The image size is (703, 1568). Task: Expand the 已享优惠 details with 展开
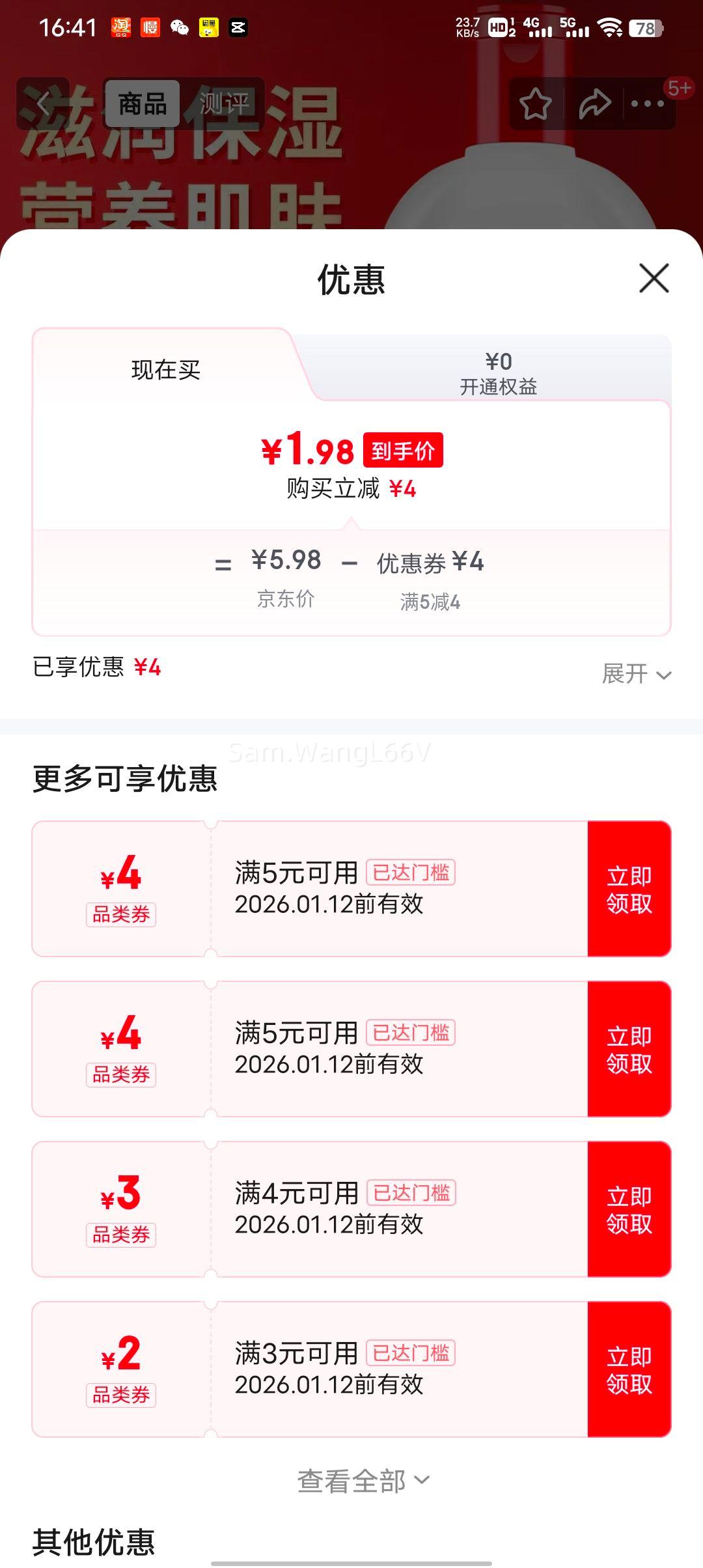(x=633, y=675)
